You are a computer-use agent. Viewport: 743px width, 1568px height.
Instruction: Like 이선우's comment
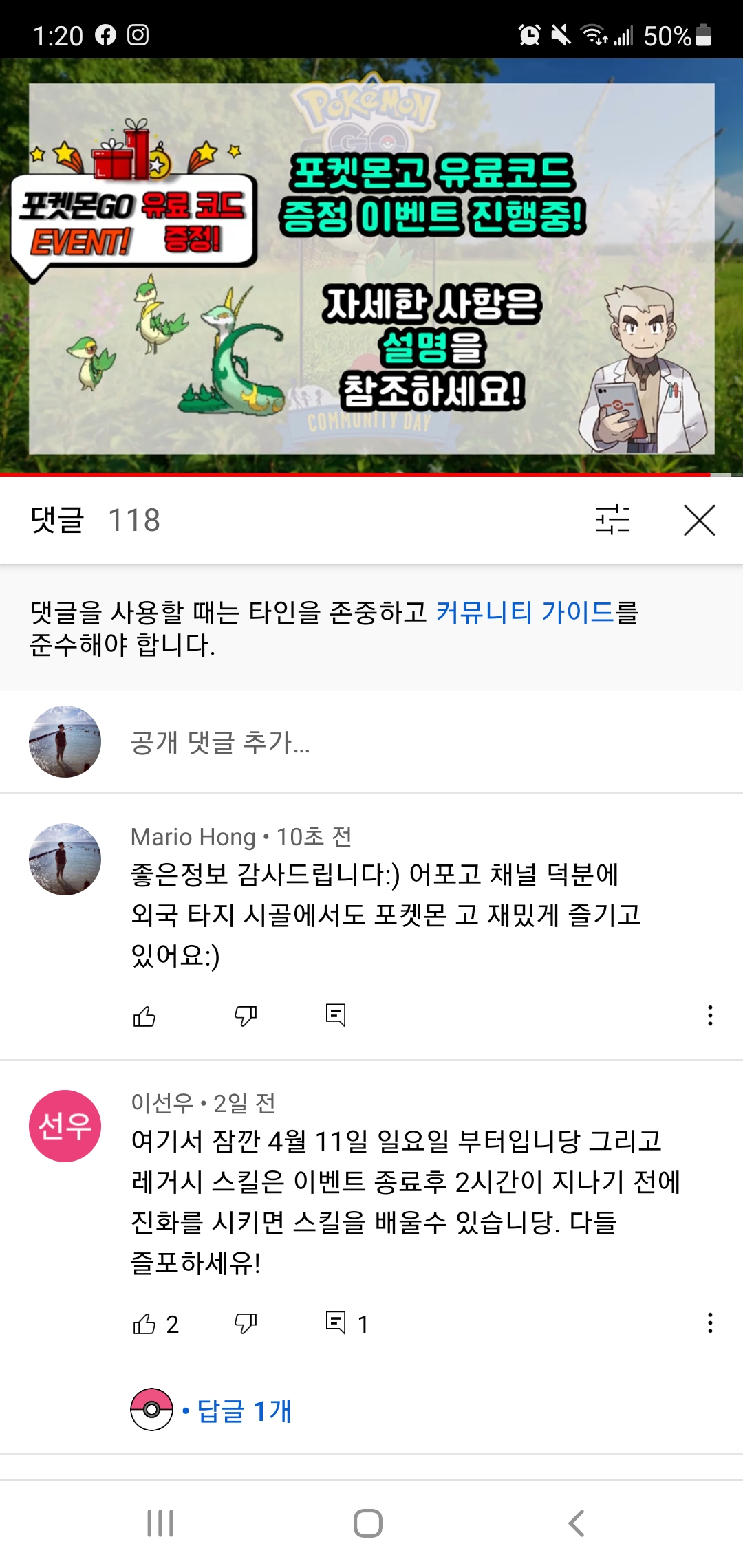coord(144,1324)
